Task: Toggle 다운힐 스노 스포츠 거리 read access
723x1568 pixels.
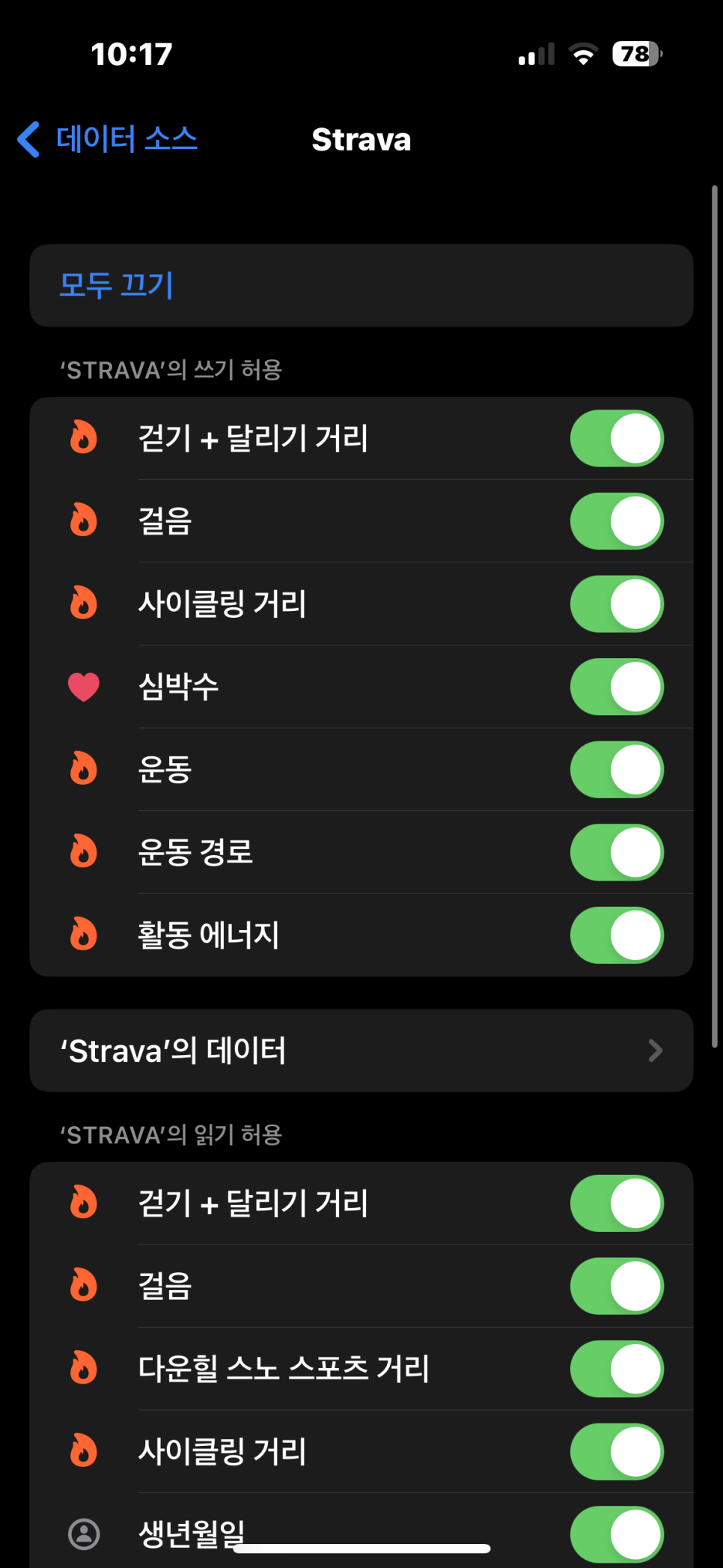Action: [617, 1369]
